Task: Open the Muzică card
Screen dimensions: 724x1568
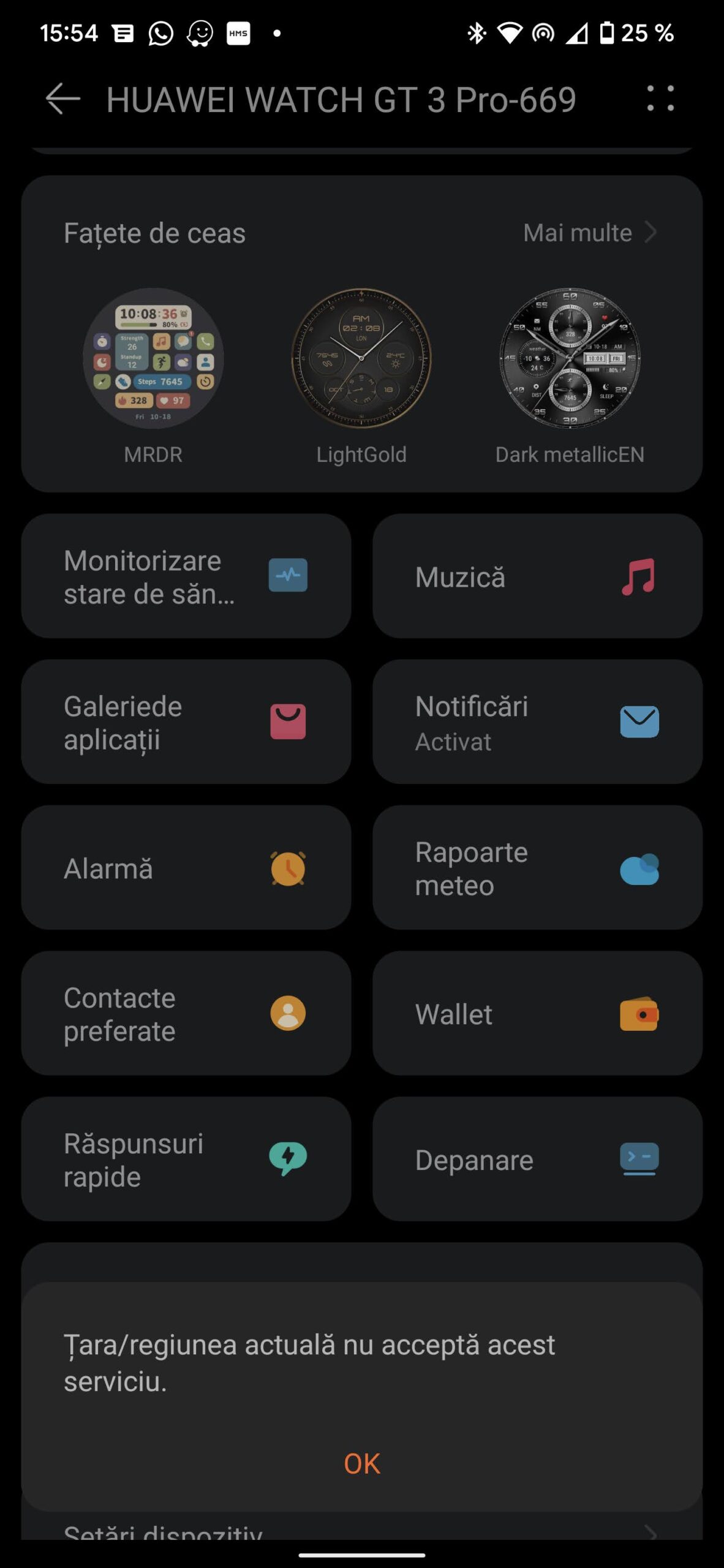Action: click(537, 576)
